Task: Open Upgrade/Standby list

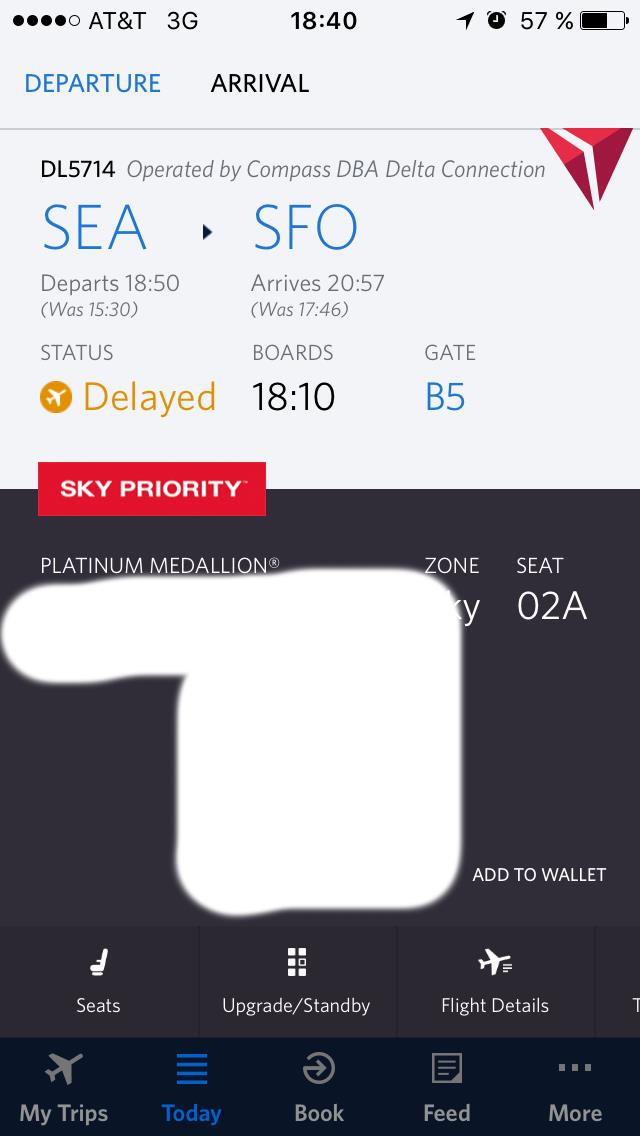Action: point(296,981)
